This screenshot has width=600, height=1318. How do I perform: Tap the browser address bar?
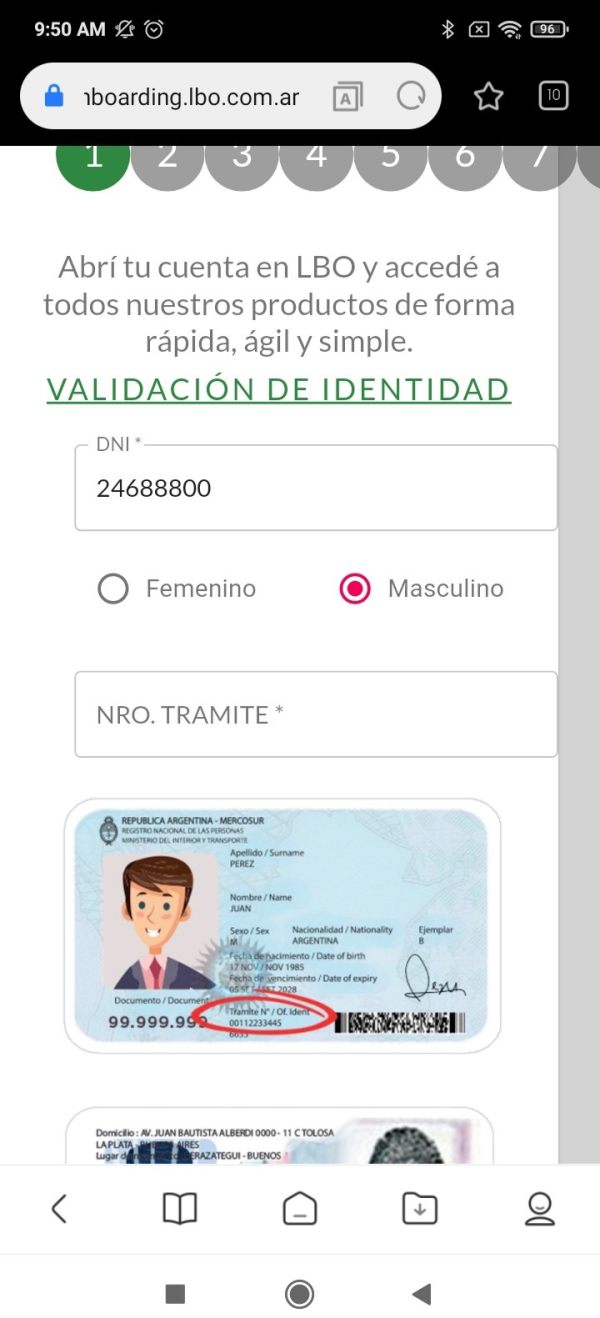[x=190, y=97]
